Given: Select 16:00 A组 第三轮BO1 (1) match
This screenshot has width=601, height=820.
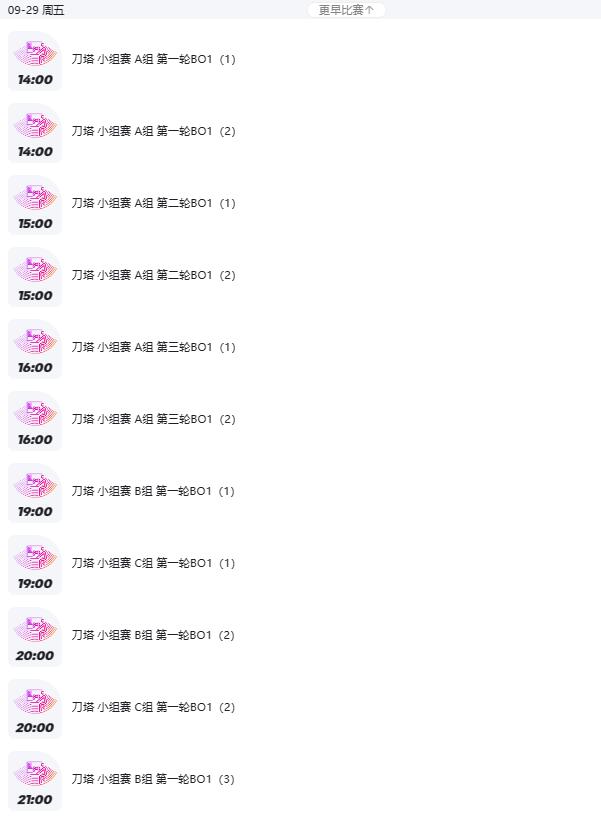Looking at the screenshot, I should [x=154, y=347].
